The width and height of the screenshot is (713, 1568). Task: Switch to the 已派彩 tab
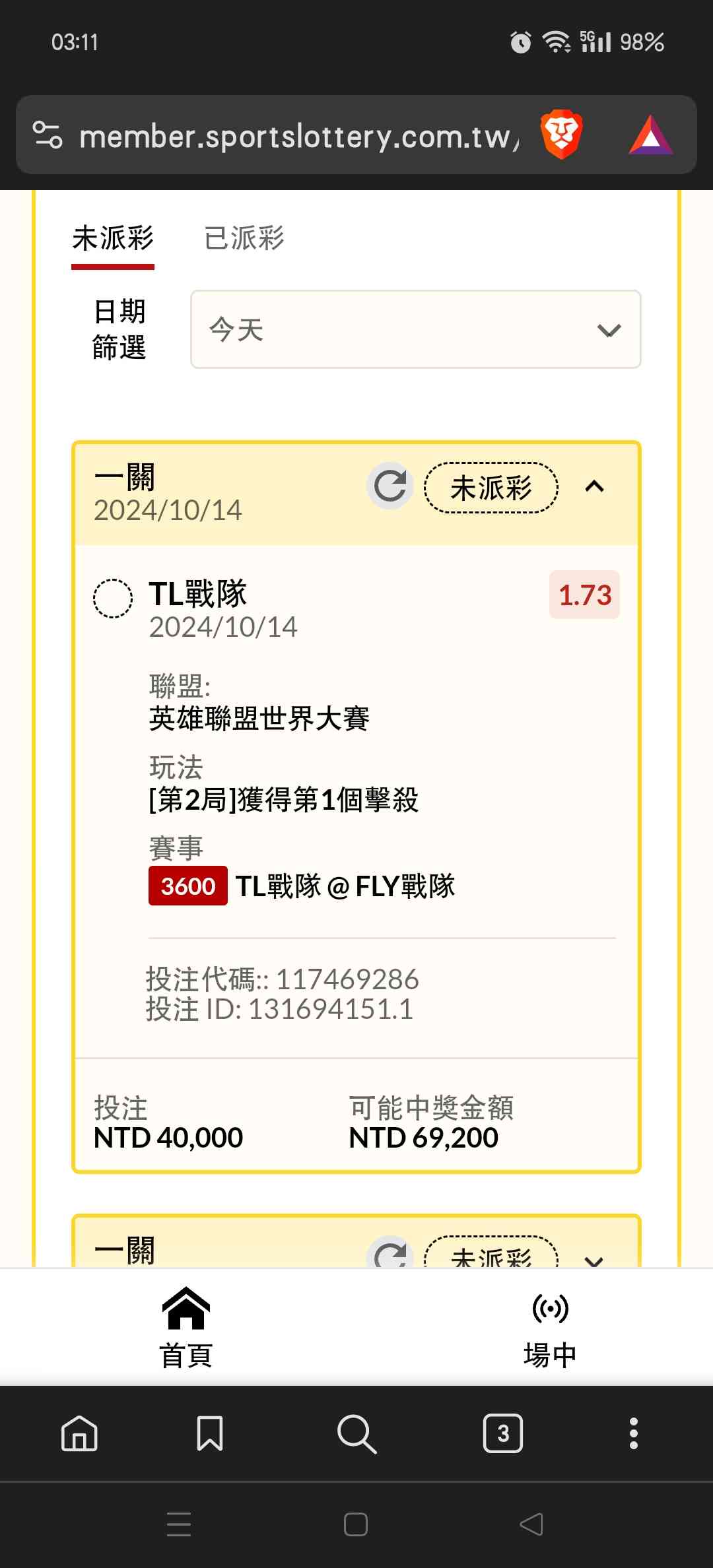pos(244,238)
